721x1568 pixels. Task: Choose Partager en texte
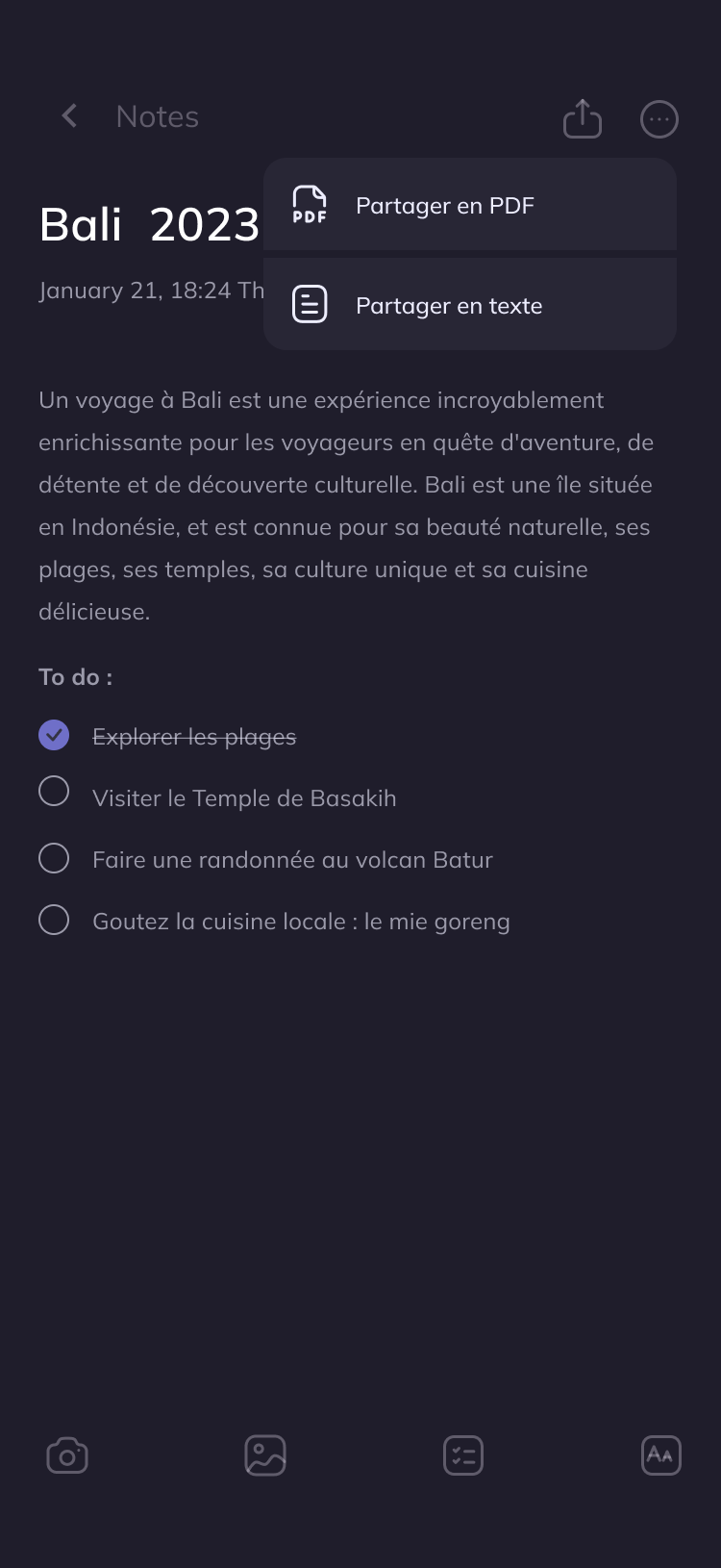(470, 305)
